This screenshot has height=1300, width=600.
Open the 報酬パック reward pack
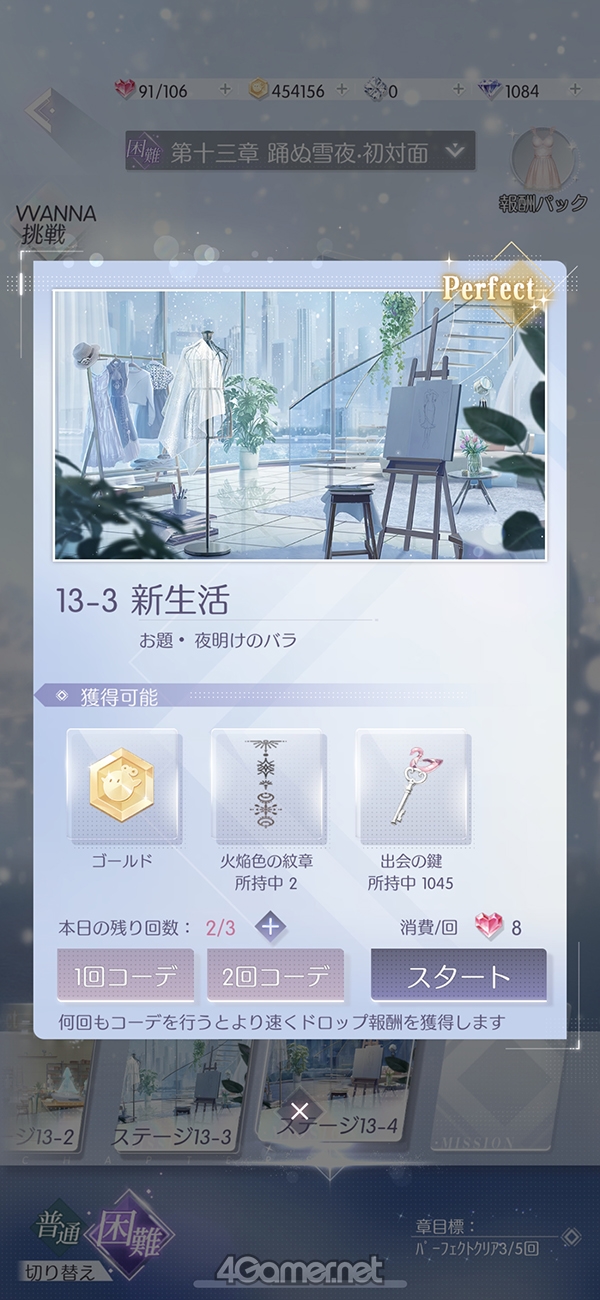(x=543, y=170)
